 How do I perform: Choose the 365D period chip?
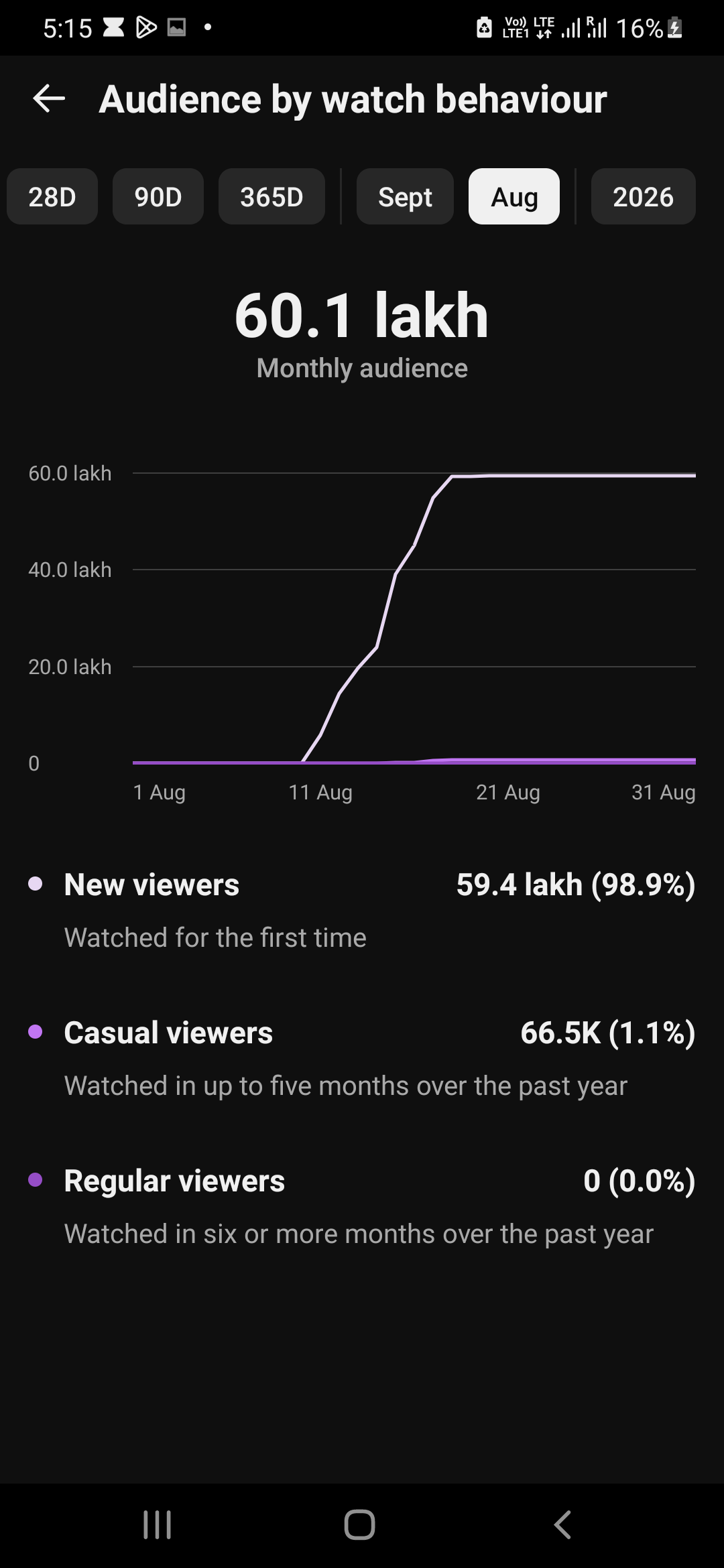(x=271, y=196)
